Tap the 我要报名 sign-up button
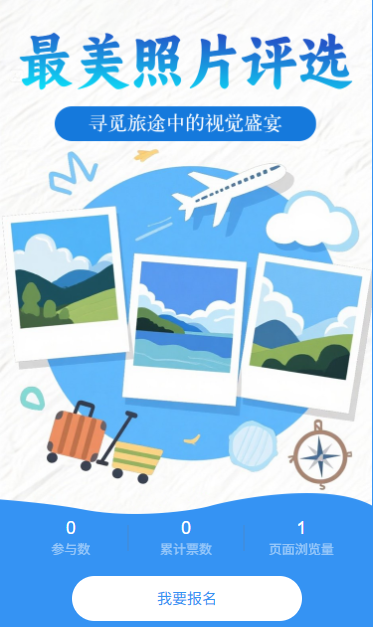 [x=187, y=598]
